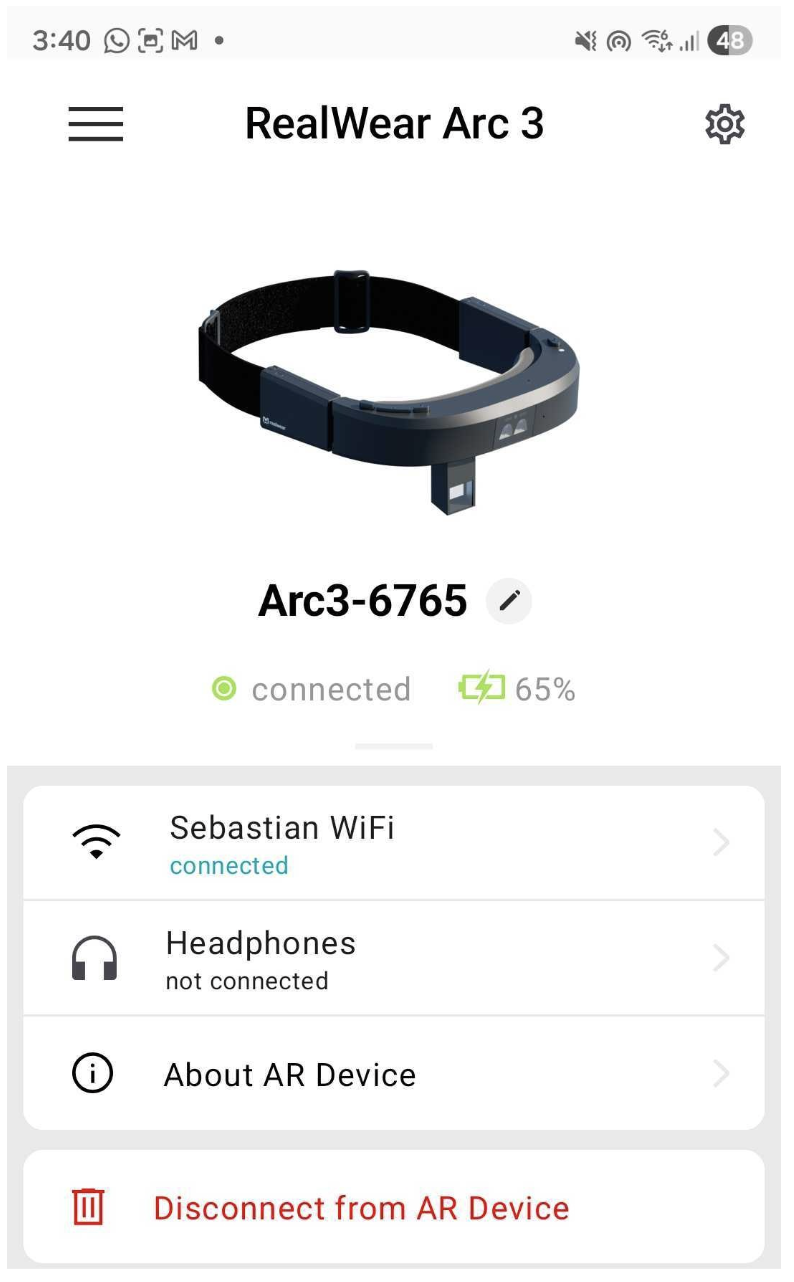Open the settings gear

[x=725, y=124]
